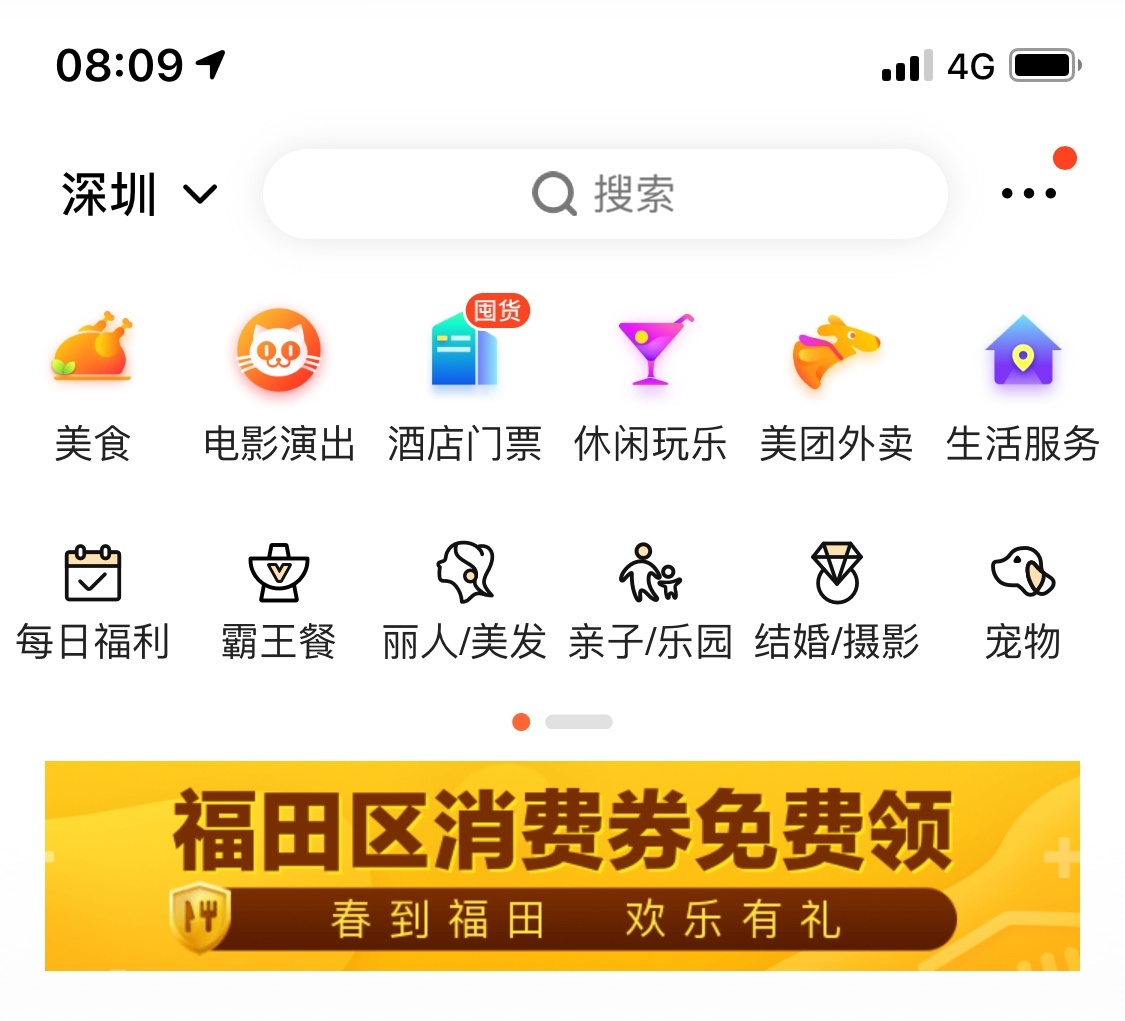Launch 美团外卖 food delivery
Screen dimensions: 1125x1021
836,385
